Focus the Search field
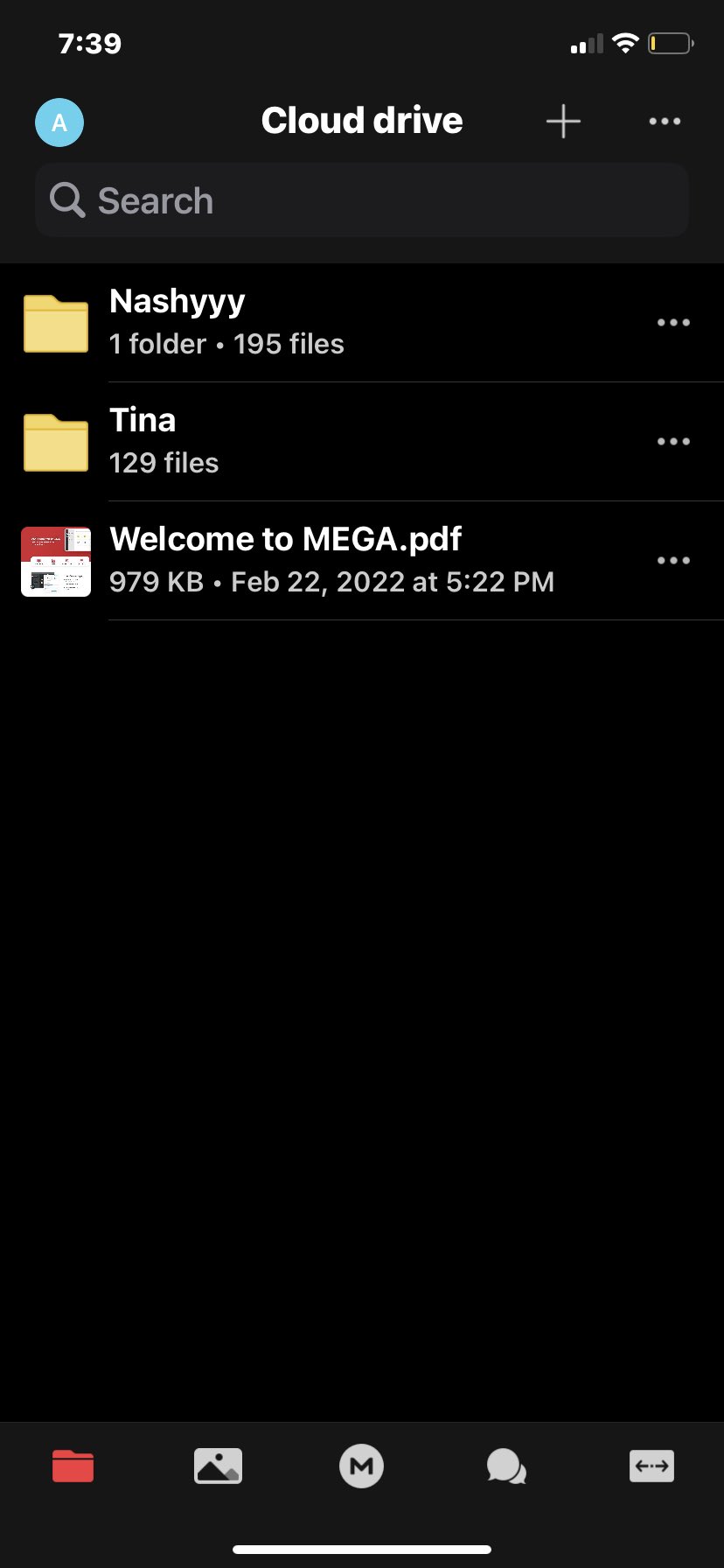The height and width of the screenshot is (1568, 724). [362, 200]
